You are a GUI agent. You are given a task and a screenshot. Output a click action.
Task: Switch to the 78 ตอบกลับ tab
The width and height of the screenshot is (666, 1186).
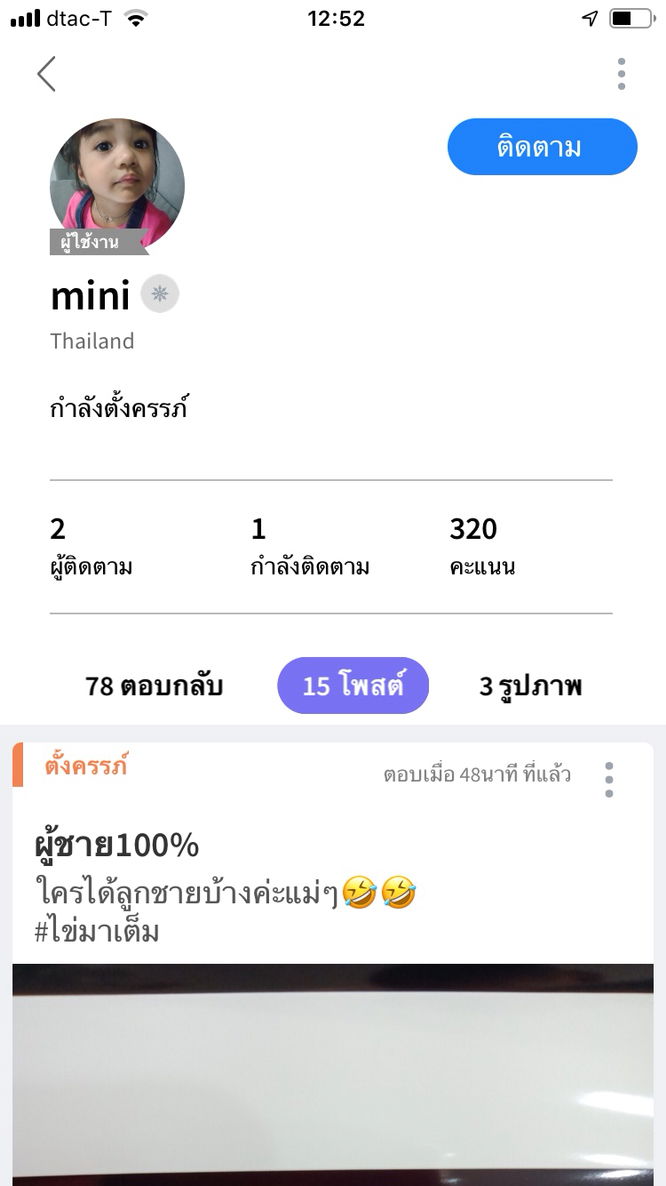(154, 686)
